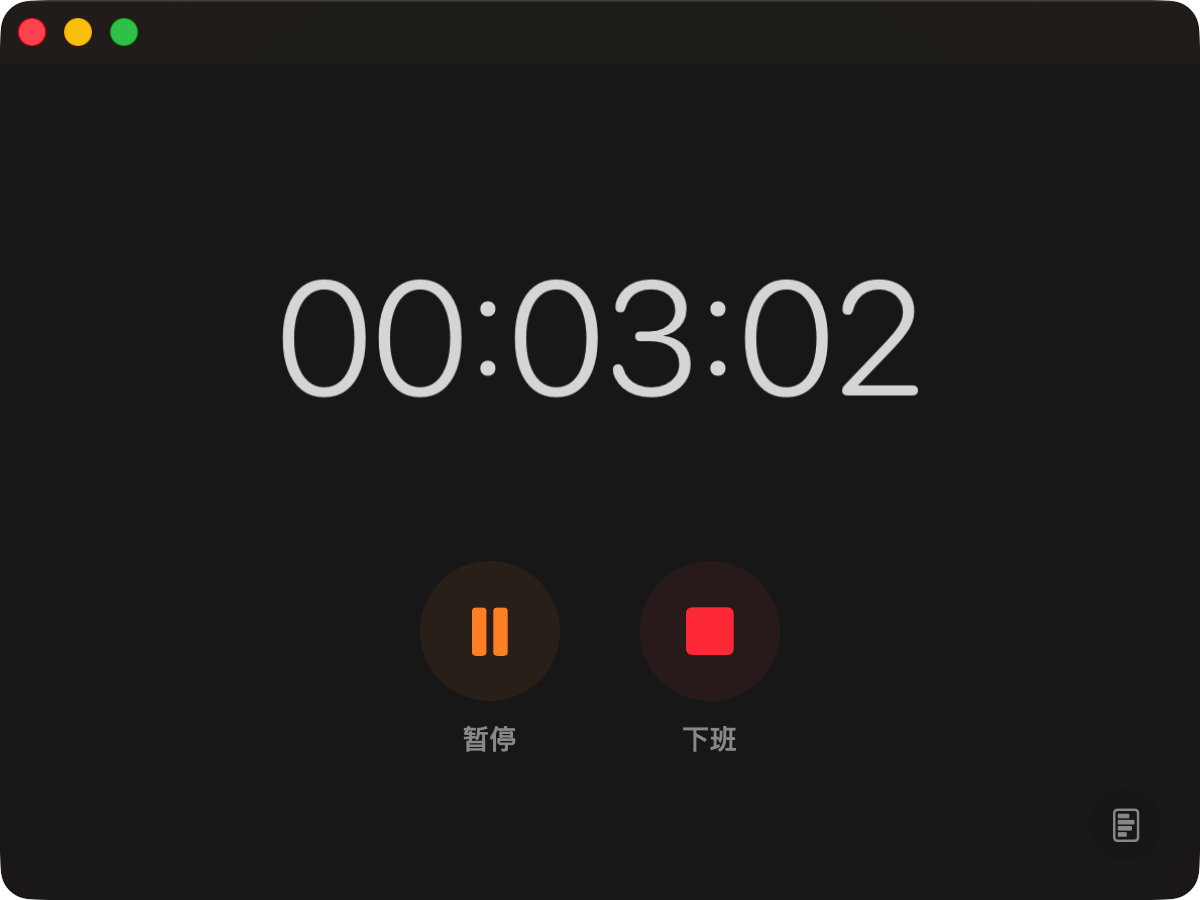Close the timer window
Screen dimensions: 1200x900
(32, 32)
